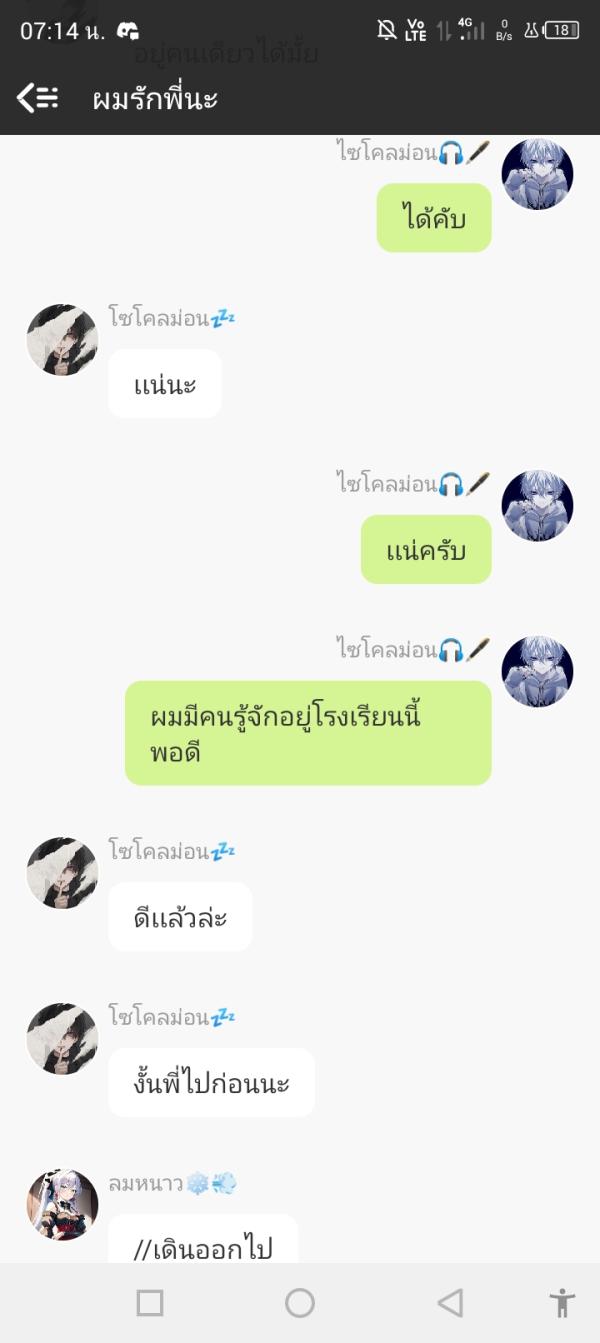600x1343 pixels.
Task: View profile picture beside ผมมีคนรู้จัก message
Action: point(537,671)
